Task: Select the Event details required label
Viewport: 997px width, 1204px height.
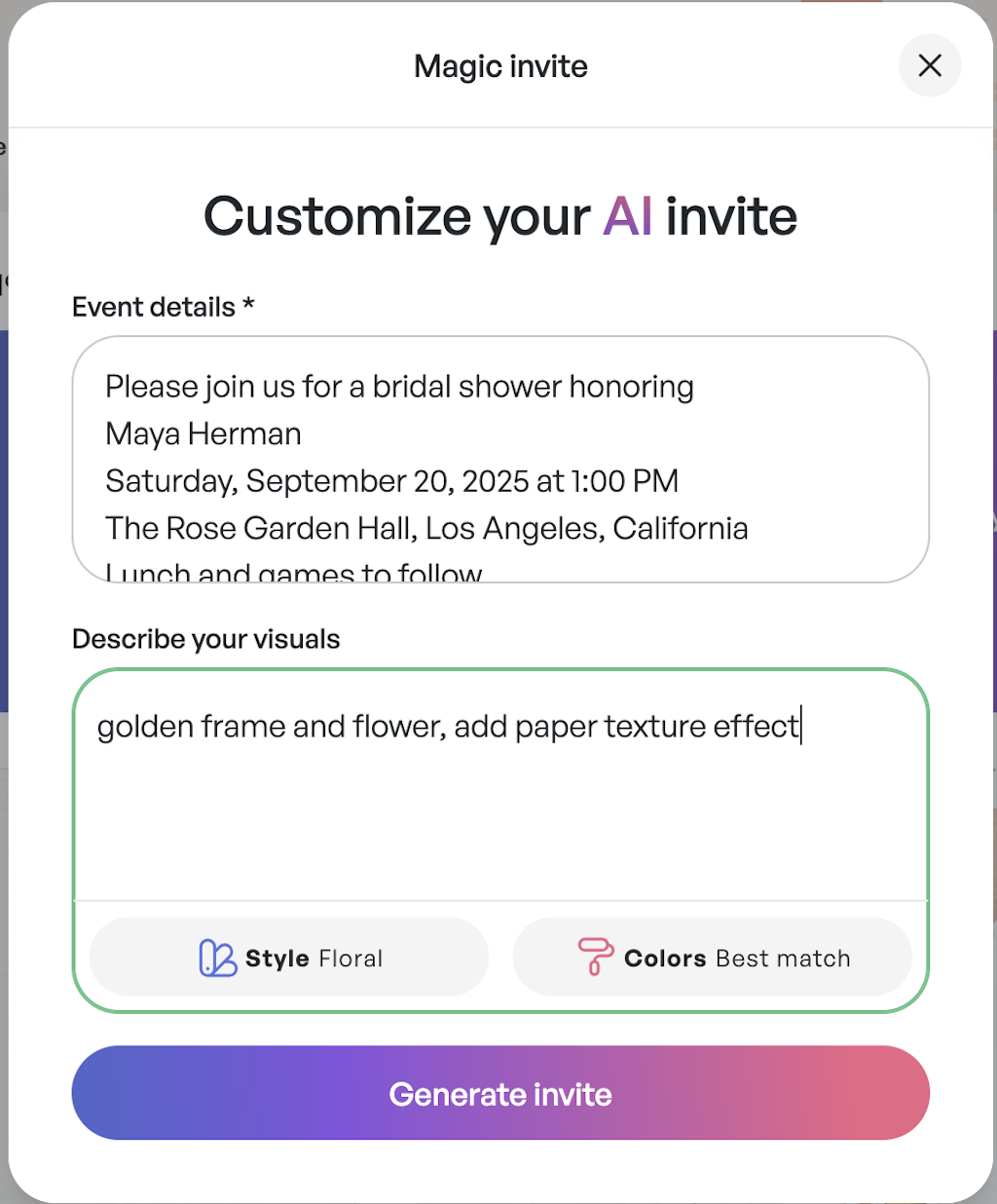Action: (163, 306)
